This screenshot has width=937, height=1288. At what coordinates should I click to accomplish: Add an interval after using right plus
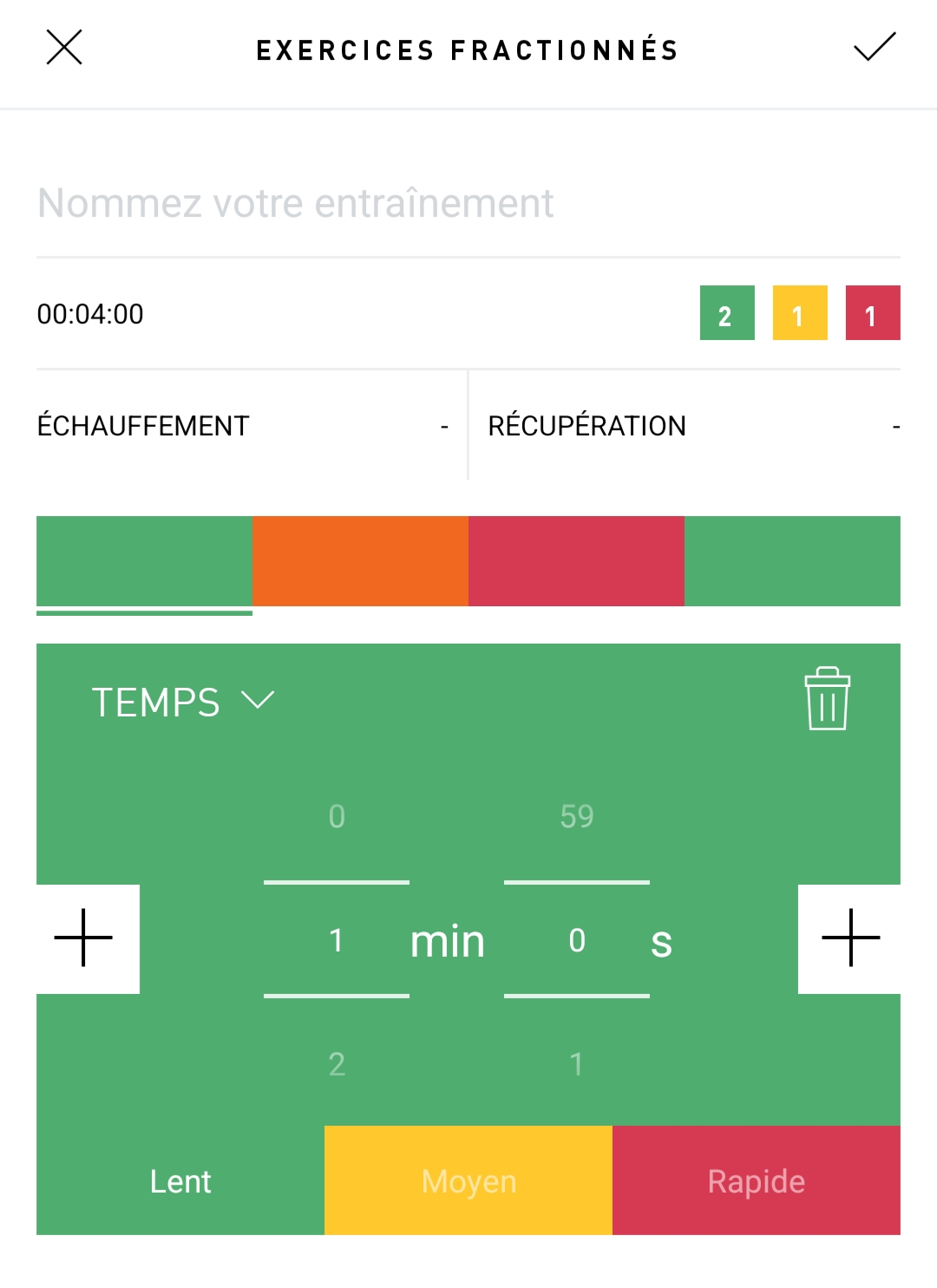click(850, 938)
